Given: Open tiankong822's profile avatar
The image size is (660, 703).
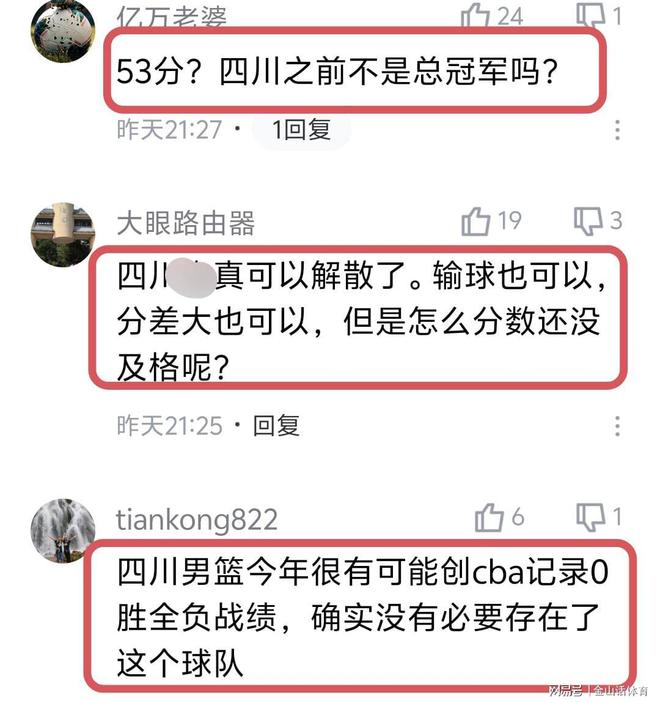Looking at the screenshot, I should 63,530.
